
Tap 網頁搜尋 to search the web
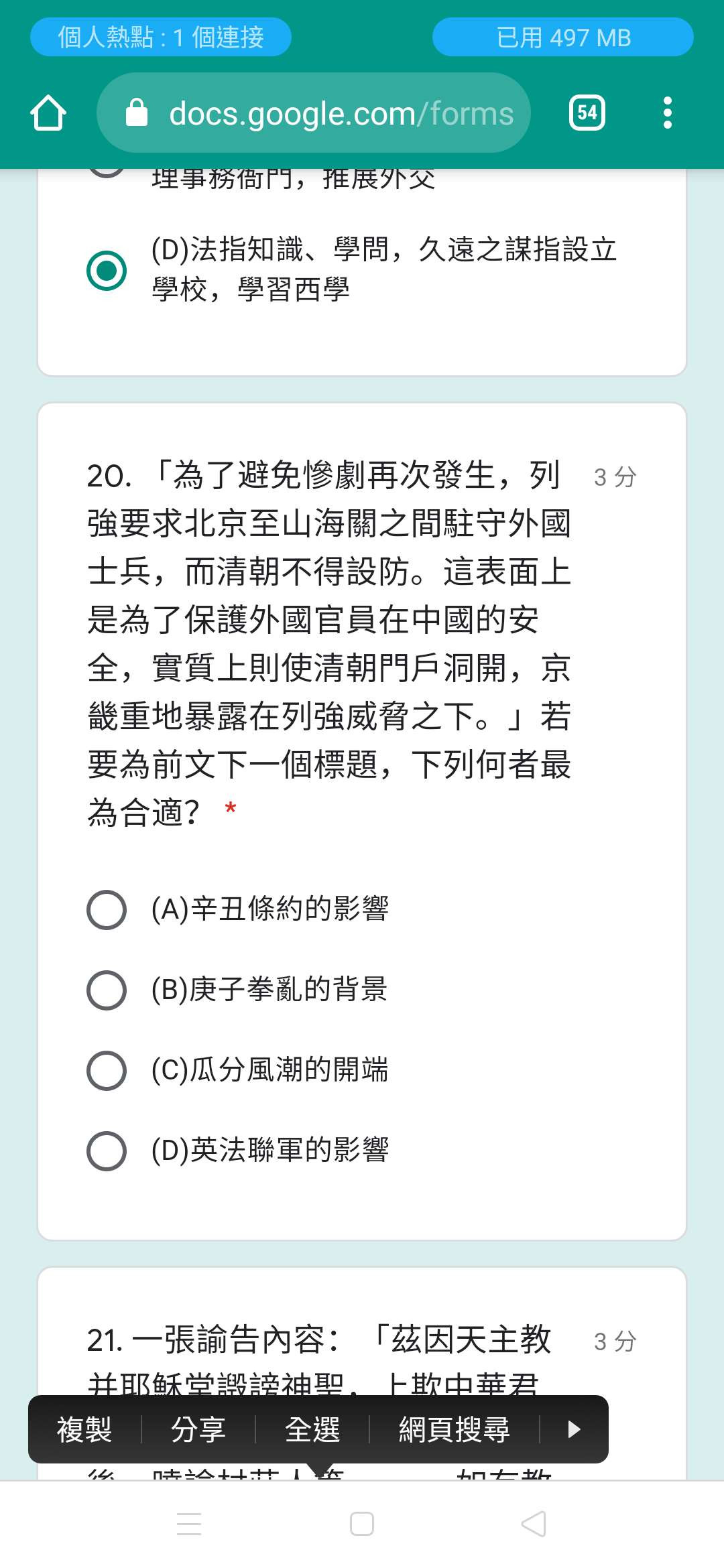click(455, 1429)
